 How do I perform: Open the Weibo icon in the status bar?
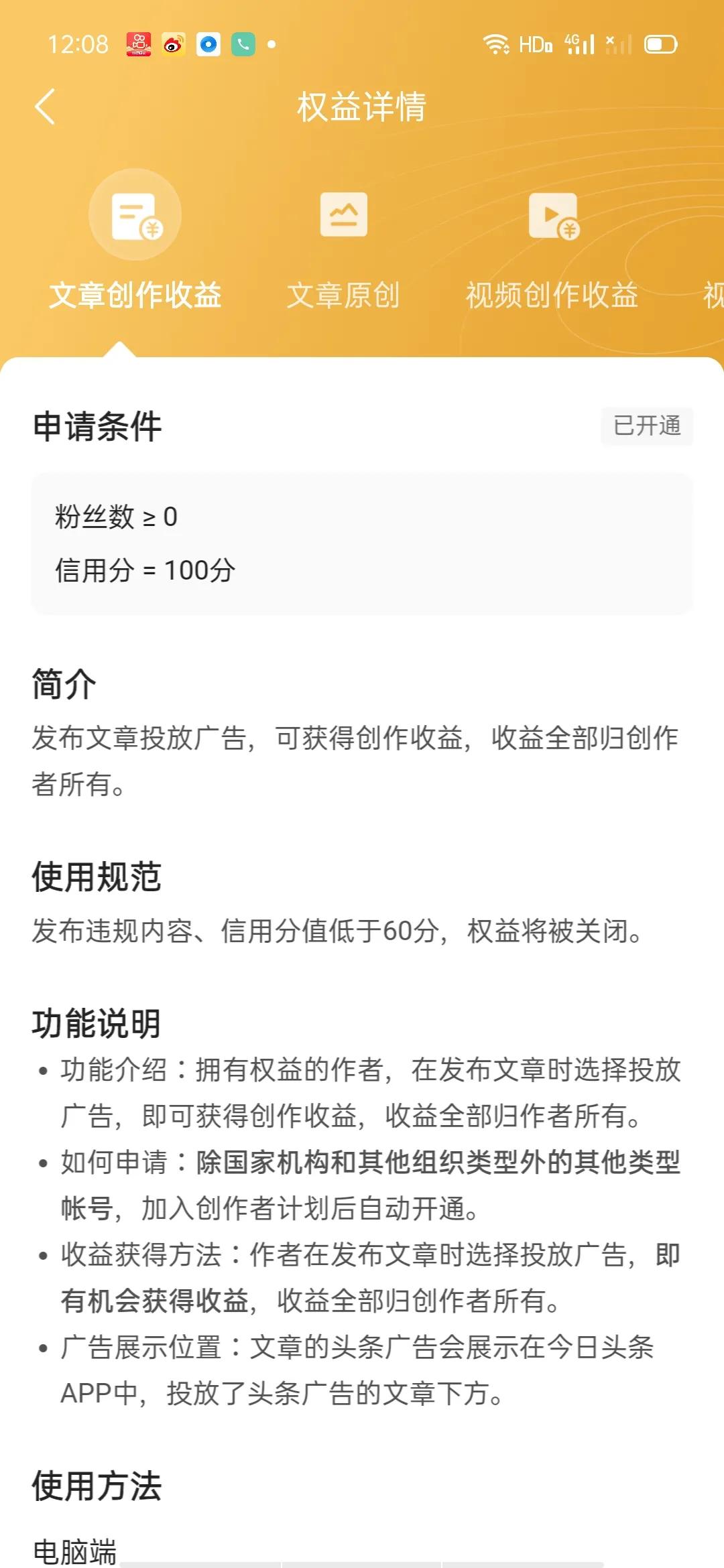click(x=173, y=44)
